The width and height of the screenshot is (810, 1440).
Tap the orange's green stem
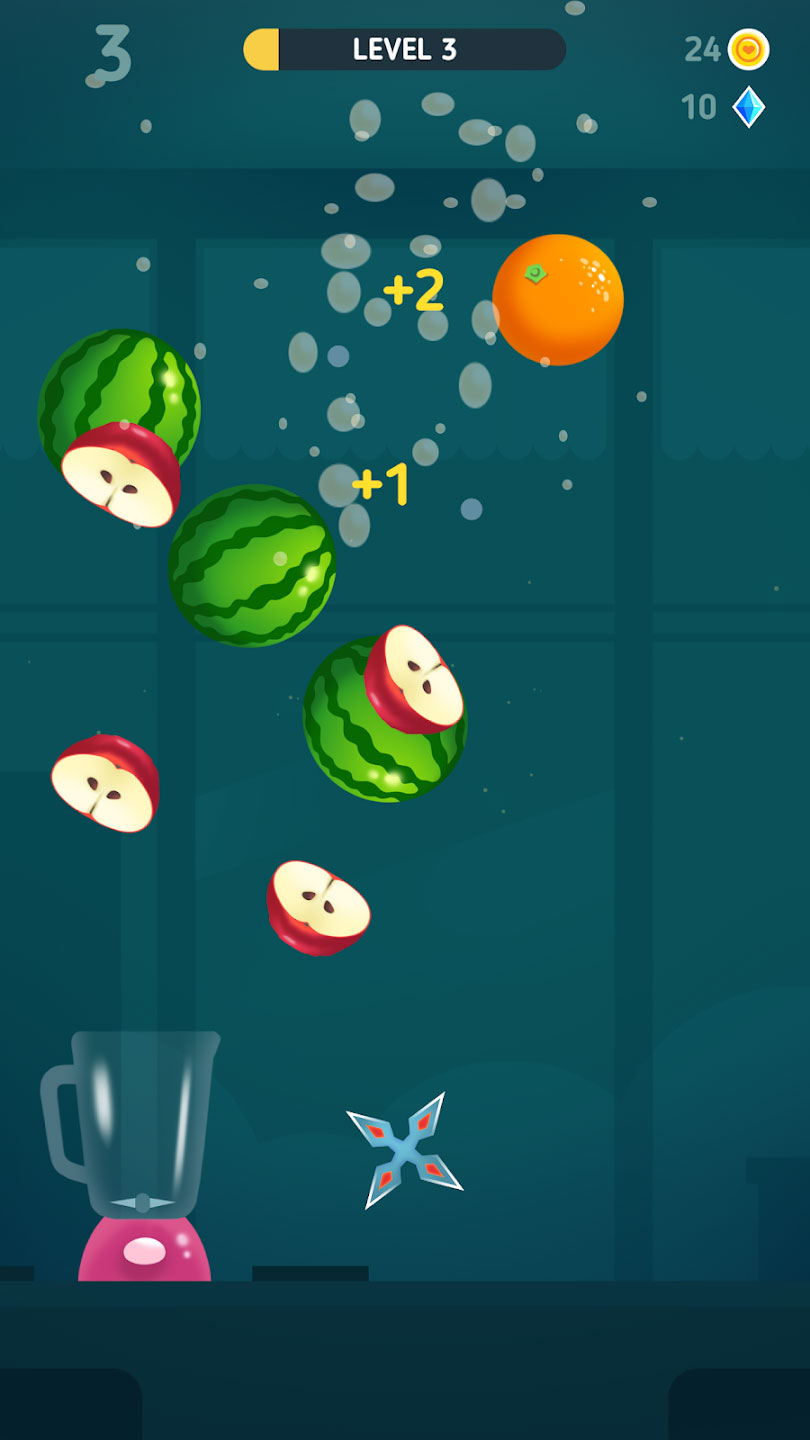click(x=533, y=272)
